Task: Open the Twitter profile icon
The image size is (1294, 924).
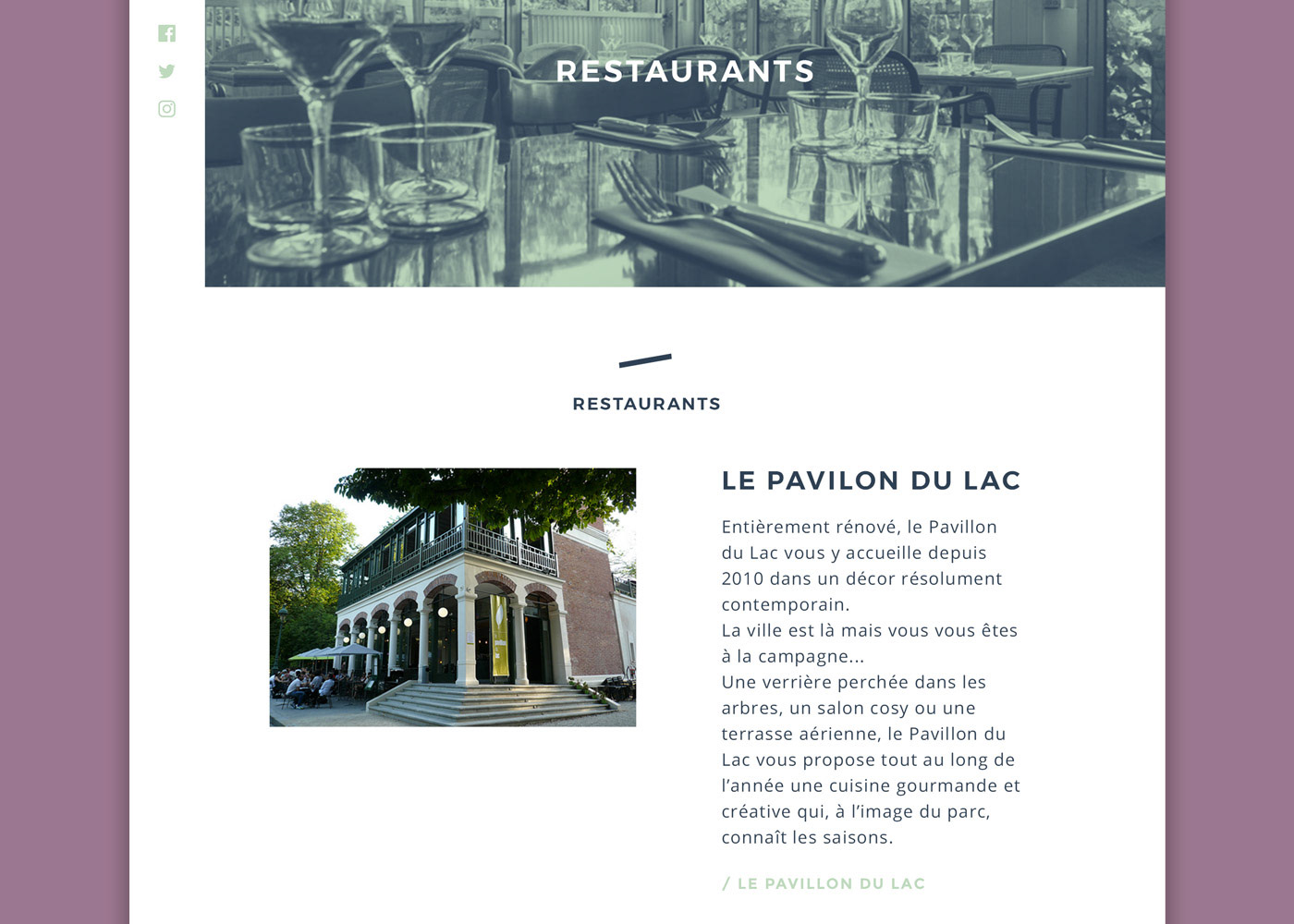Action: click(x=166, y=71)
